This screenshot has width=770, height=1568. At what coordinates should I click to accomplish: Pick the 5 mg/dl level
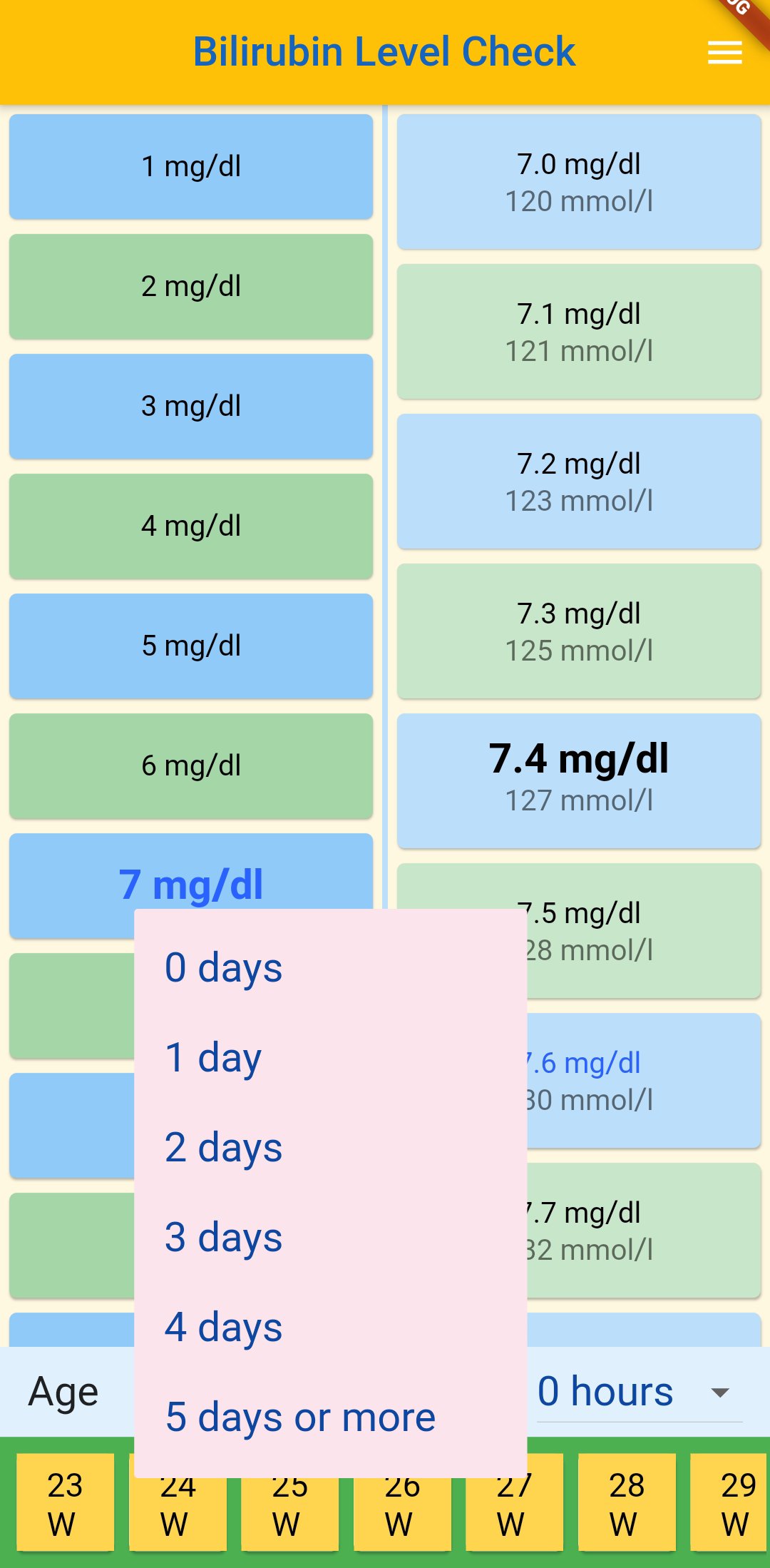[x=191, y=646]
